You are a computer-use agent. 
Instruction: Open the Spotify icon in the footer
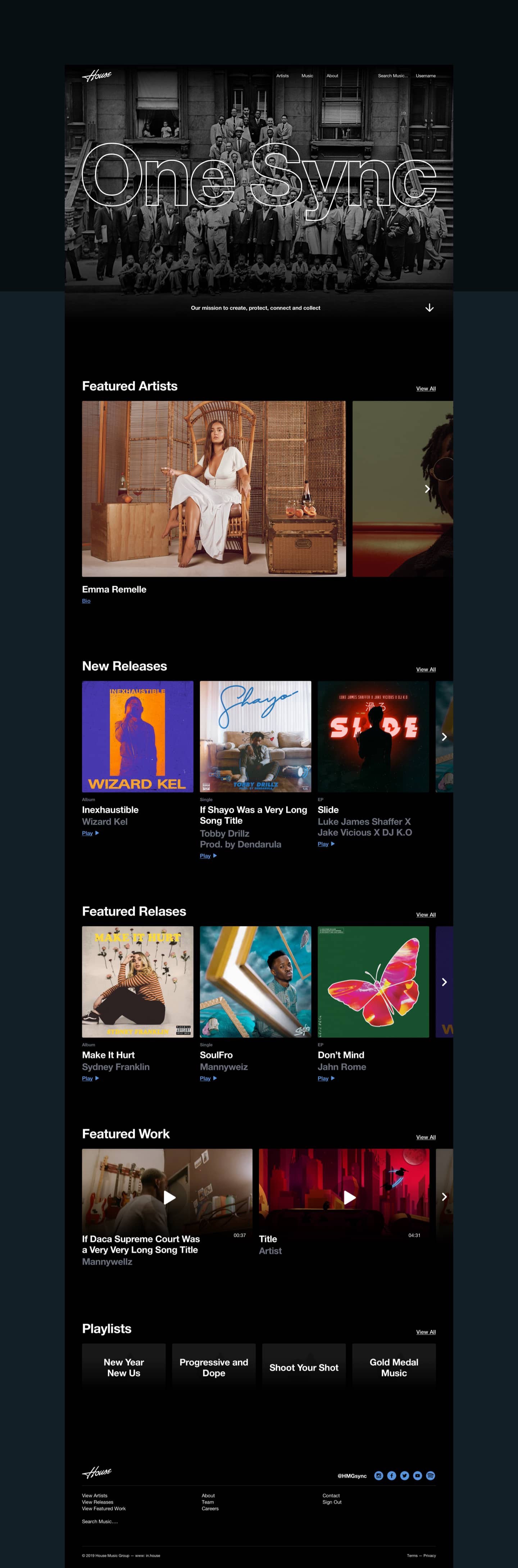(x=430, y=1476)
